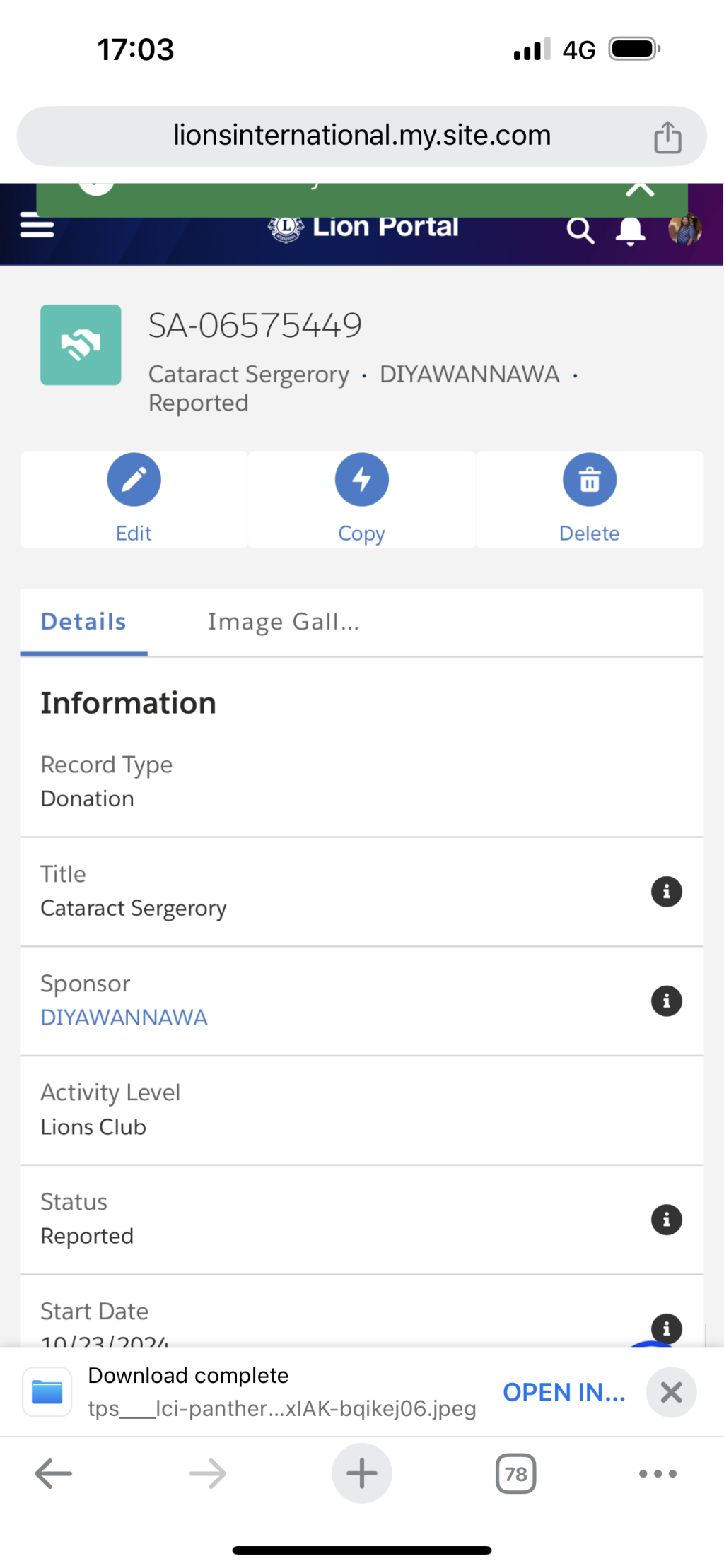Share the page from the address bar
724x1568 pixels.
667,136
